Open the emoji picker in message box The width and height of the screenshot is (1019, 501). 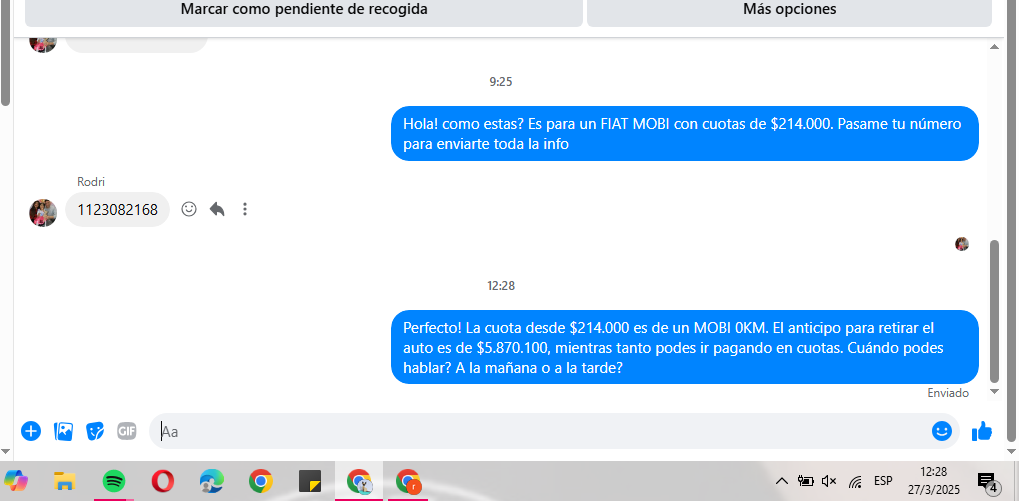click(941, 431)
